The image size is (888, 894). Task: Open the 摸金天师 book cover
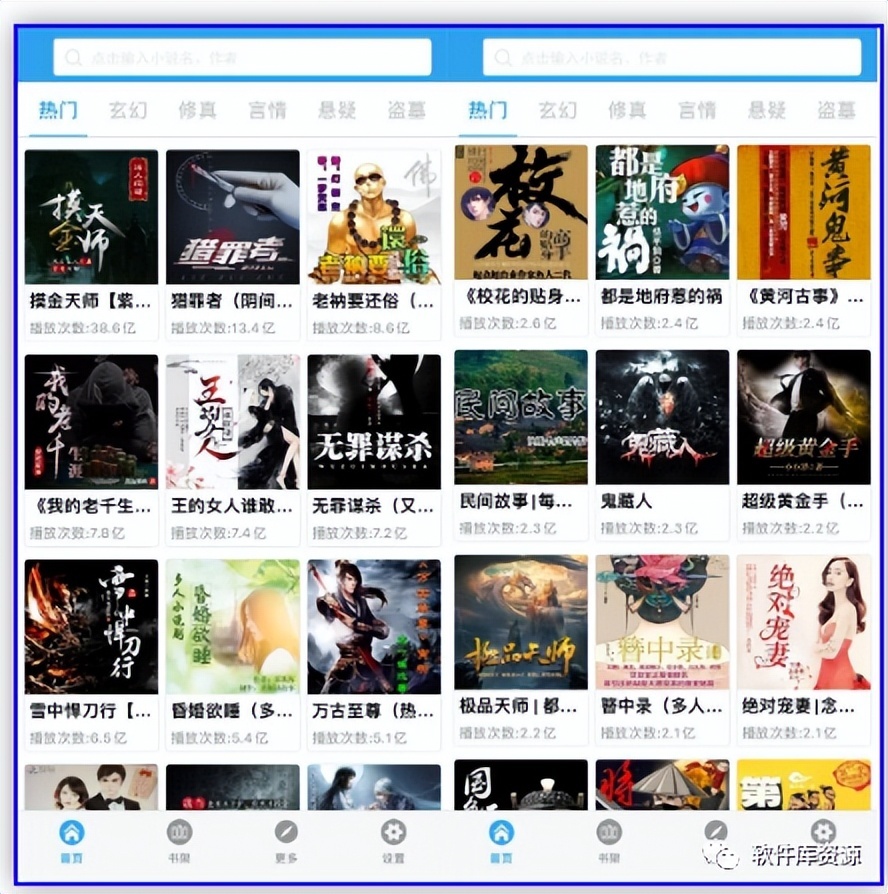(91, 215)
